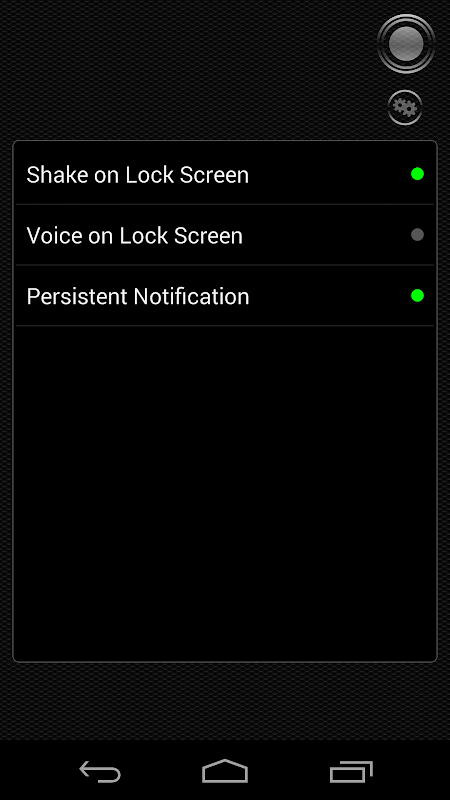Screen dimensions: 450x800
Task: Turn off Persistent Notification
Action: tap(224, 296)
